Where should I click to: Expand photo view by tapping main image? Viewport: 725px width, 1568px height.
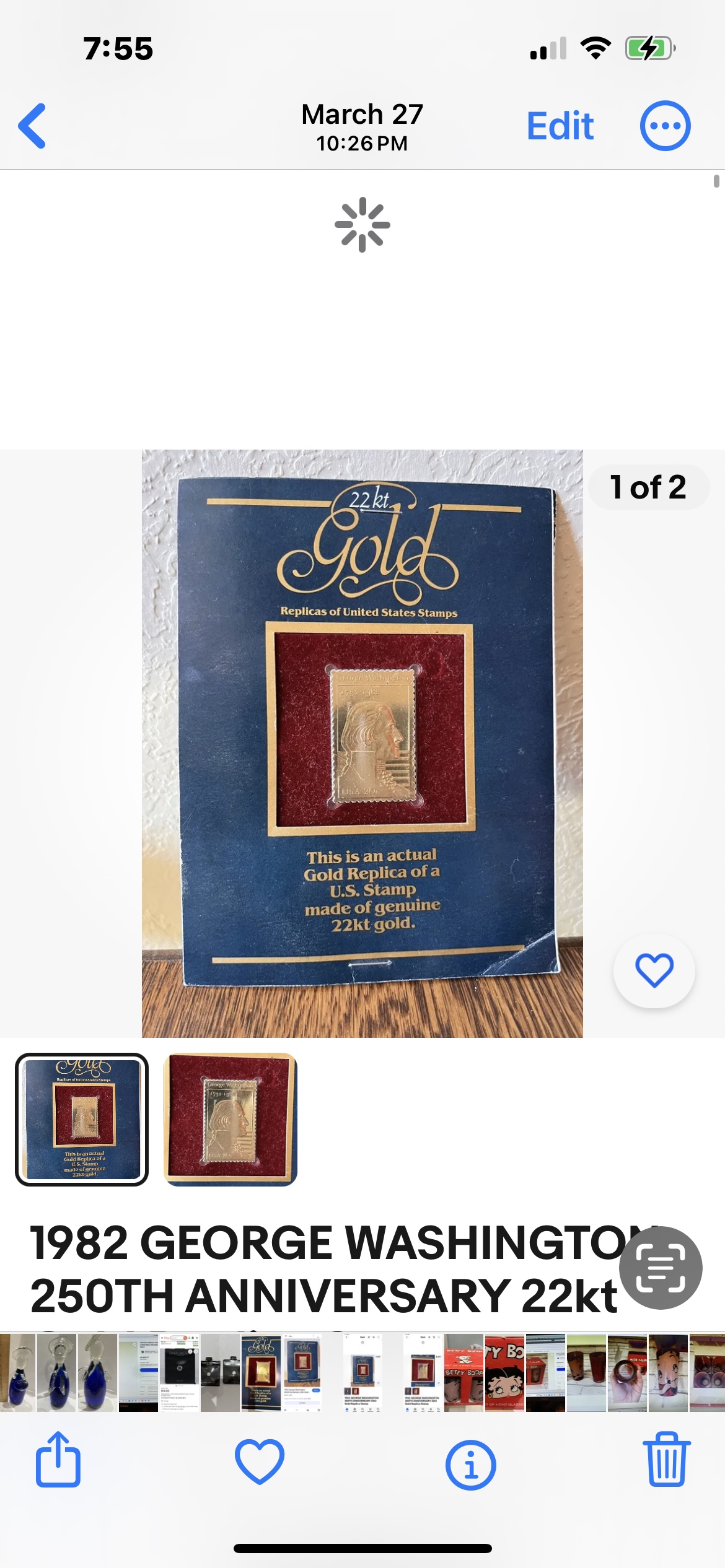362,743
